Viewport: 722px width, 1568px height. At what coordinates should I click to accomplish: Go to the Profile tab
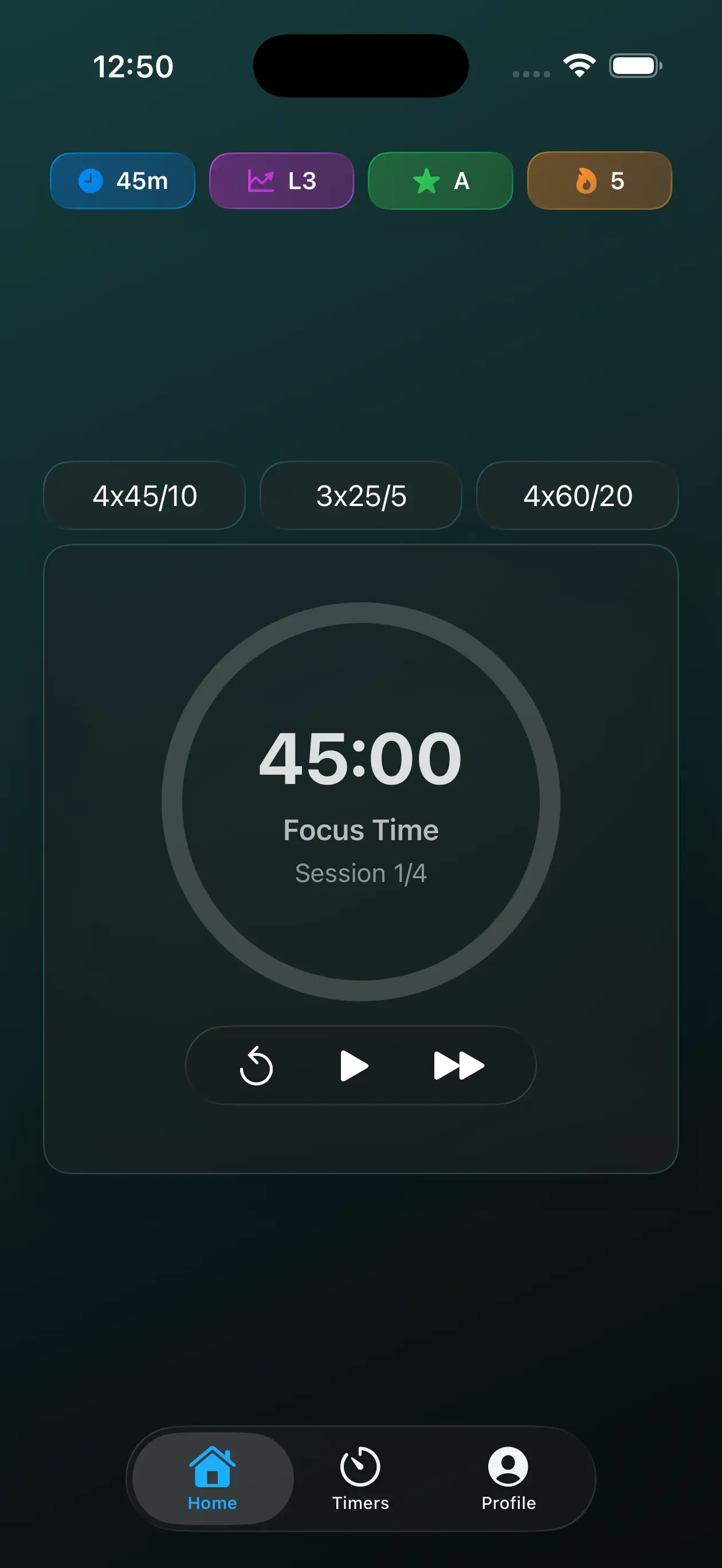[508, 1478]
